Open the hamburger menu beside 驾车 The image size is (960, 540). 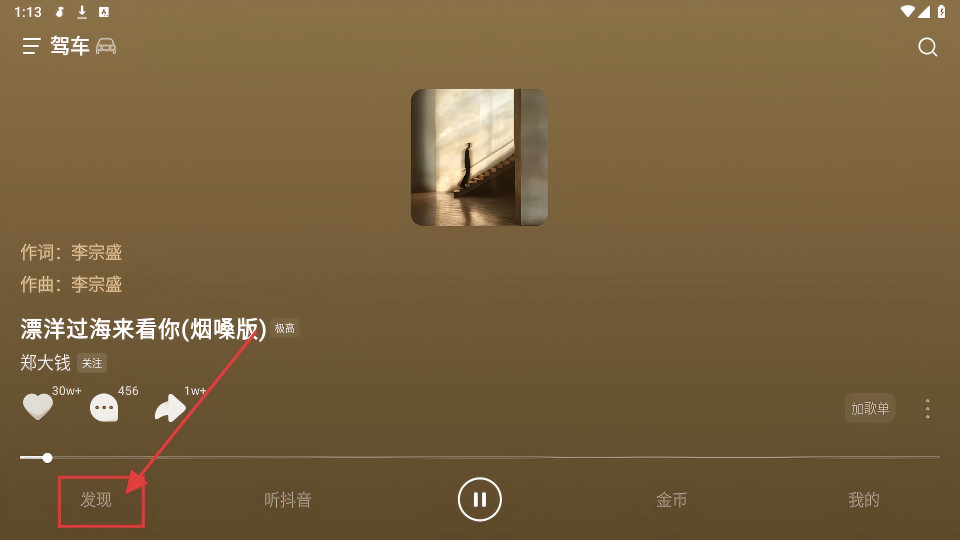pos(32,46)
